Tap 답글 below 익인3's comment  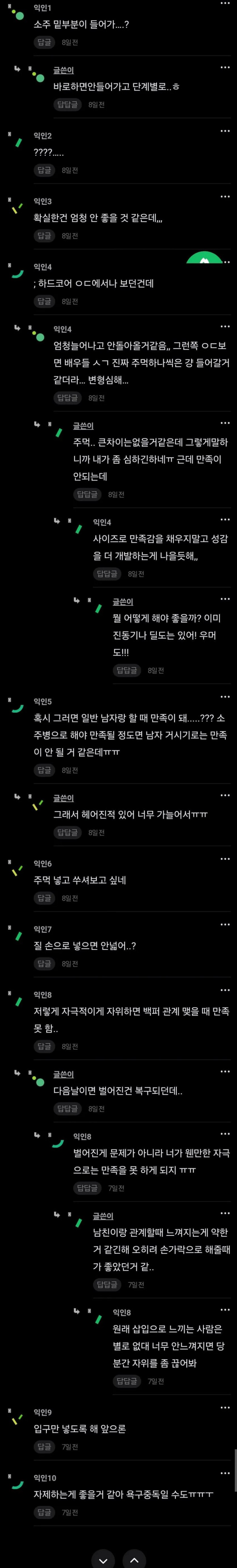tap(45, 236)
